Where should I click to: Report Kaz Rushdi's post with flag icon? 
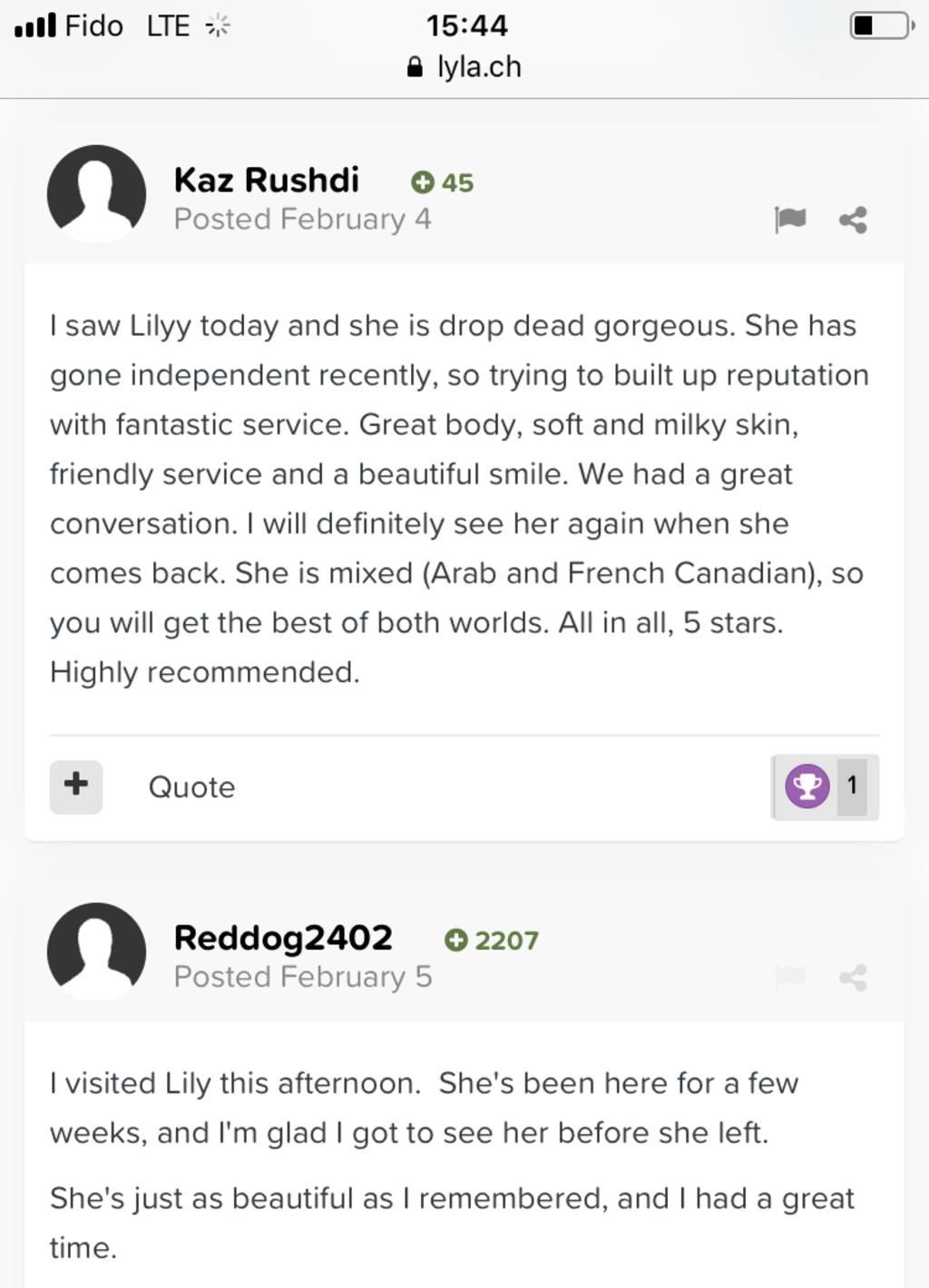coord(789,220)
